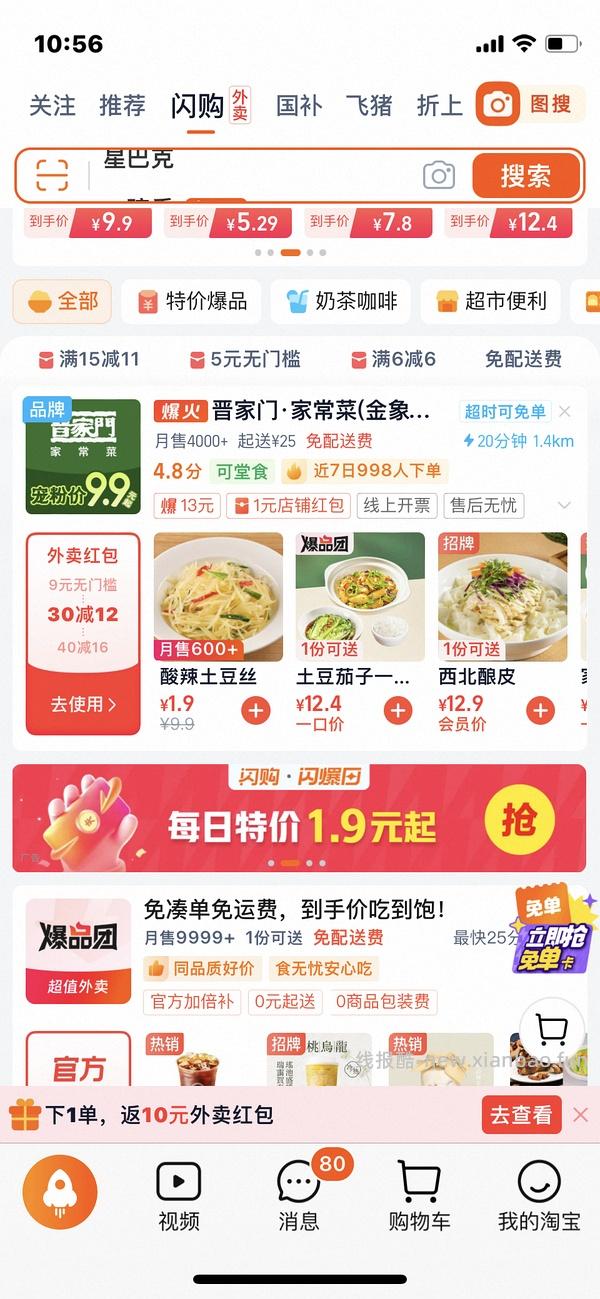Add 酸辣土豆丝 to cart

click(x=256, y=711)
